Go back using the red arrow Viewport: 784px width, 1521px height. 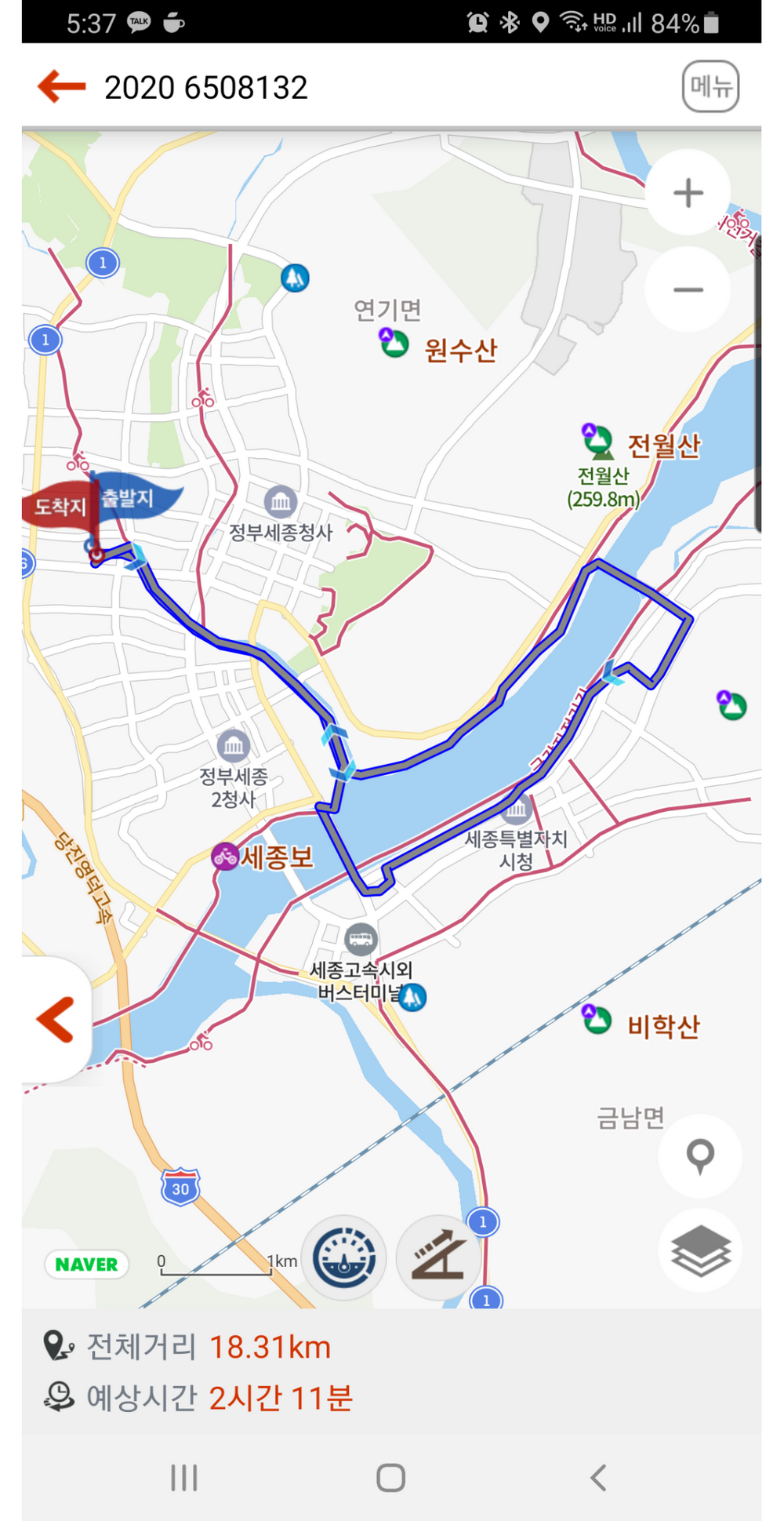click(x=61, y=86)
